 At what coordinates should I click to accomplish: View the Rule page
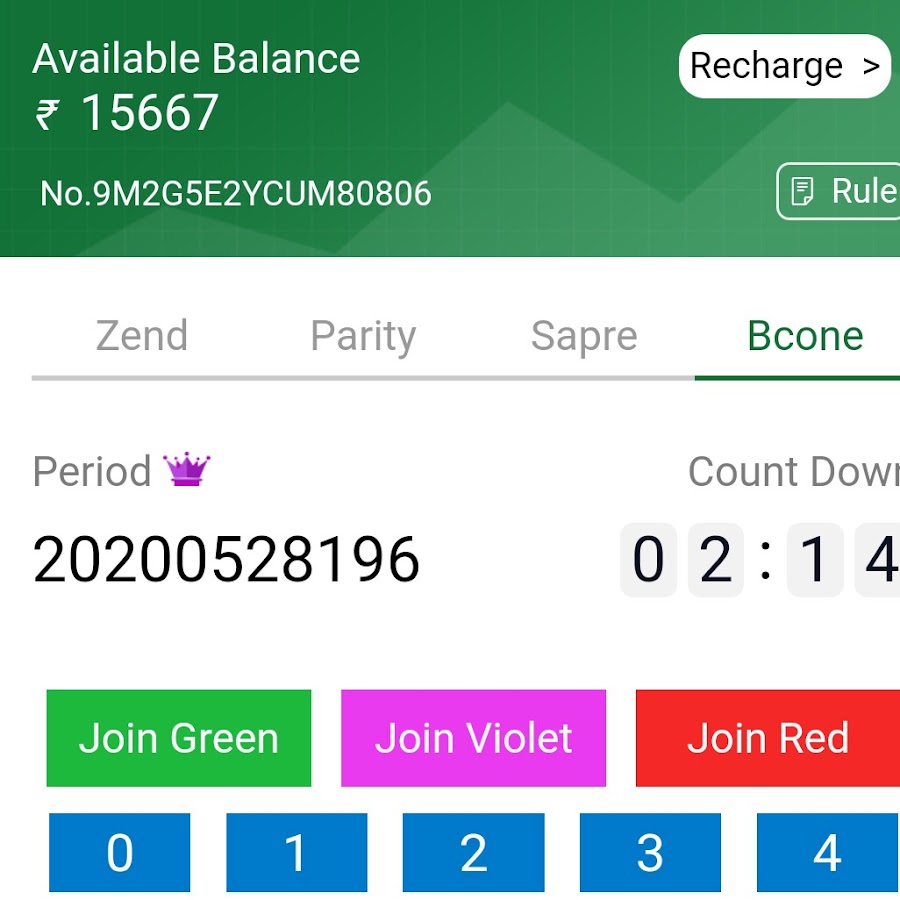coord(840,191)
